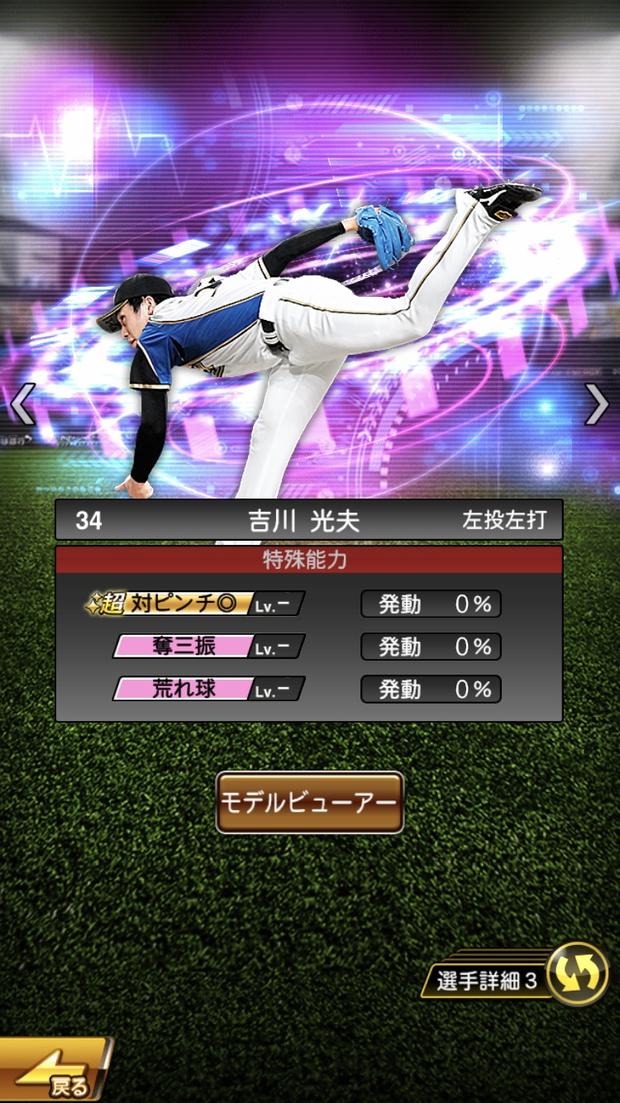This screenshot has width=620, height=1103.
Task: Go to the next player with right arrow
Action: (597, 405)
